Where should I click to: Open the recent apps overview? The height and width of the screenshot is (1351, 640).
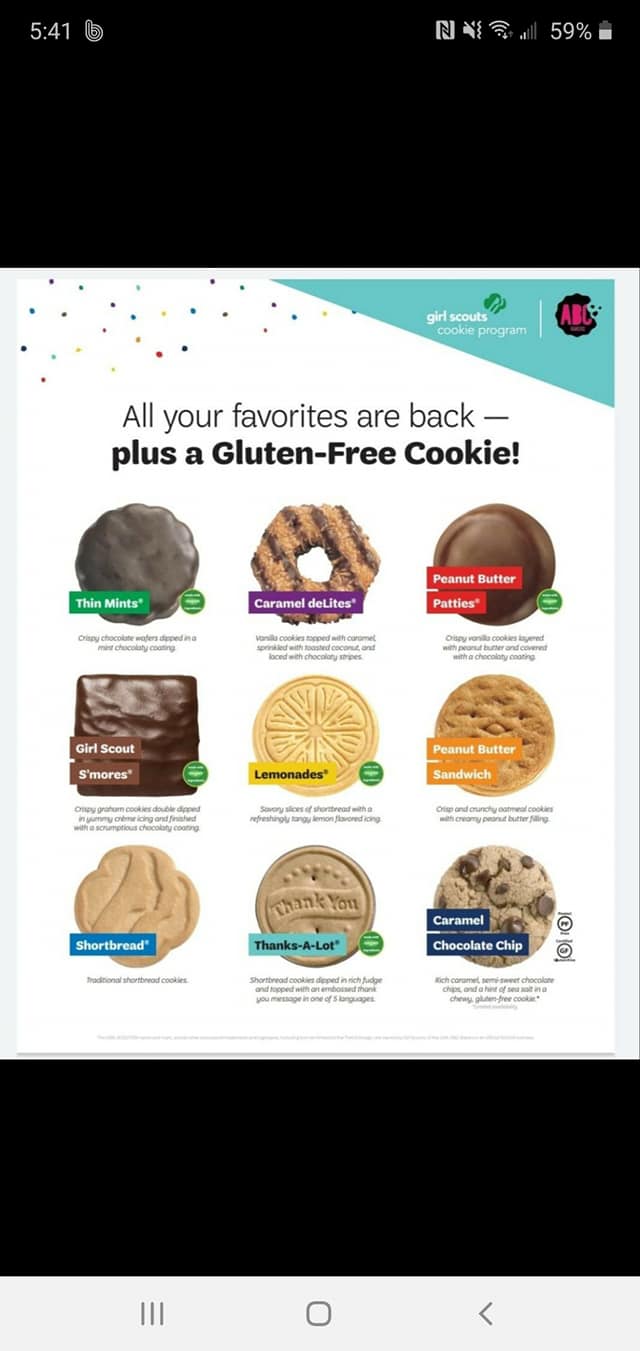(x=152, y=1313)
